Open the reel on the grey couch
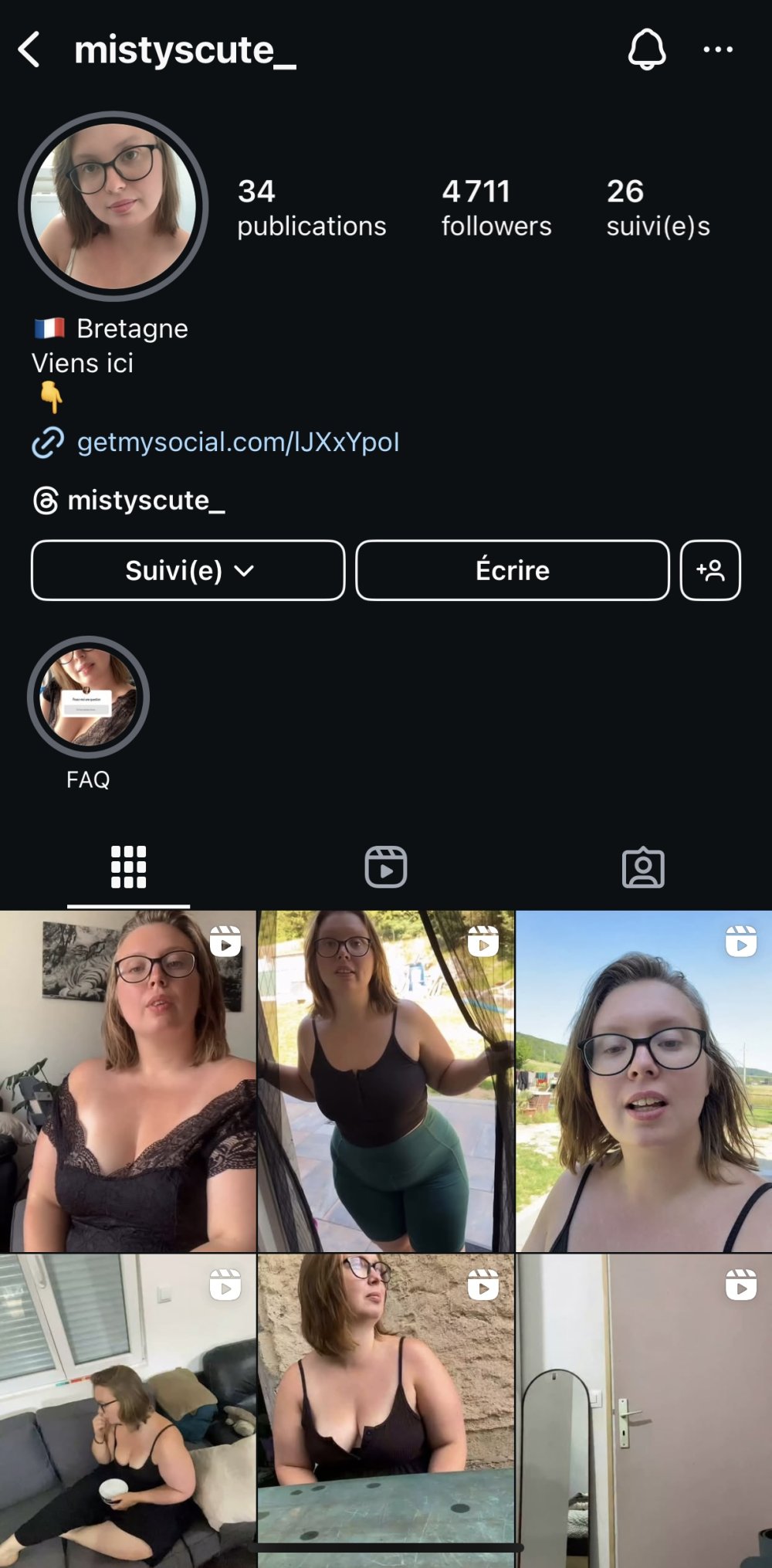This screenshot has width=772, height=1568. click(x=127, y=1410)
